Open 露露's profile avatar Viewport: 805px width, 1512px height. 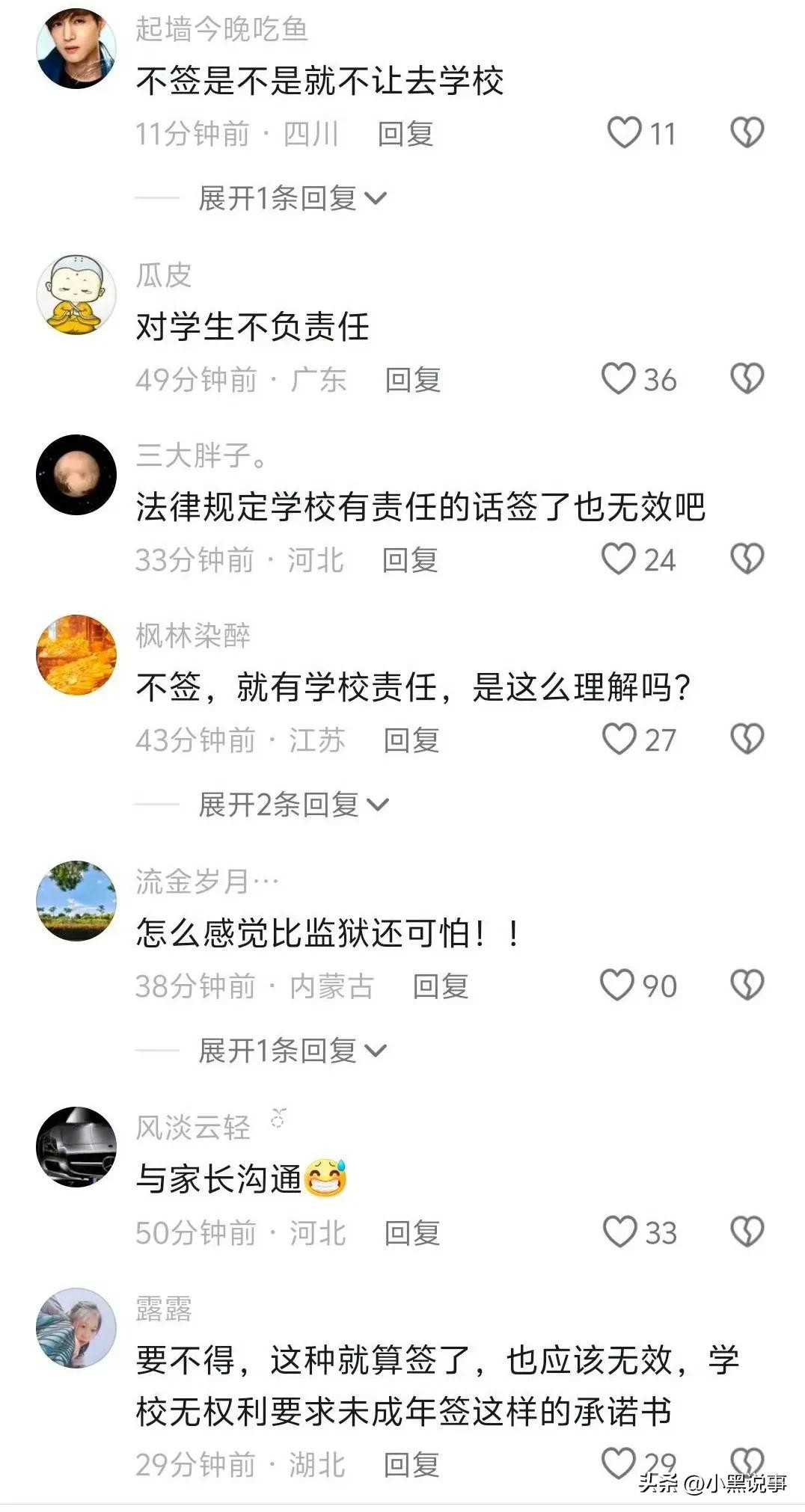tap(76, 1327)
